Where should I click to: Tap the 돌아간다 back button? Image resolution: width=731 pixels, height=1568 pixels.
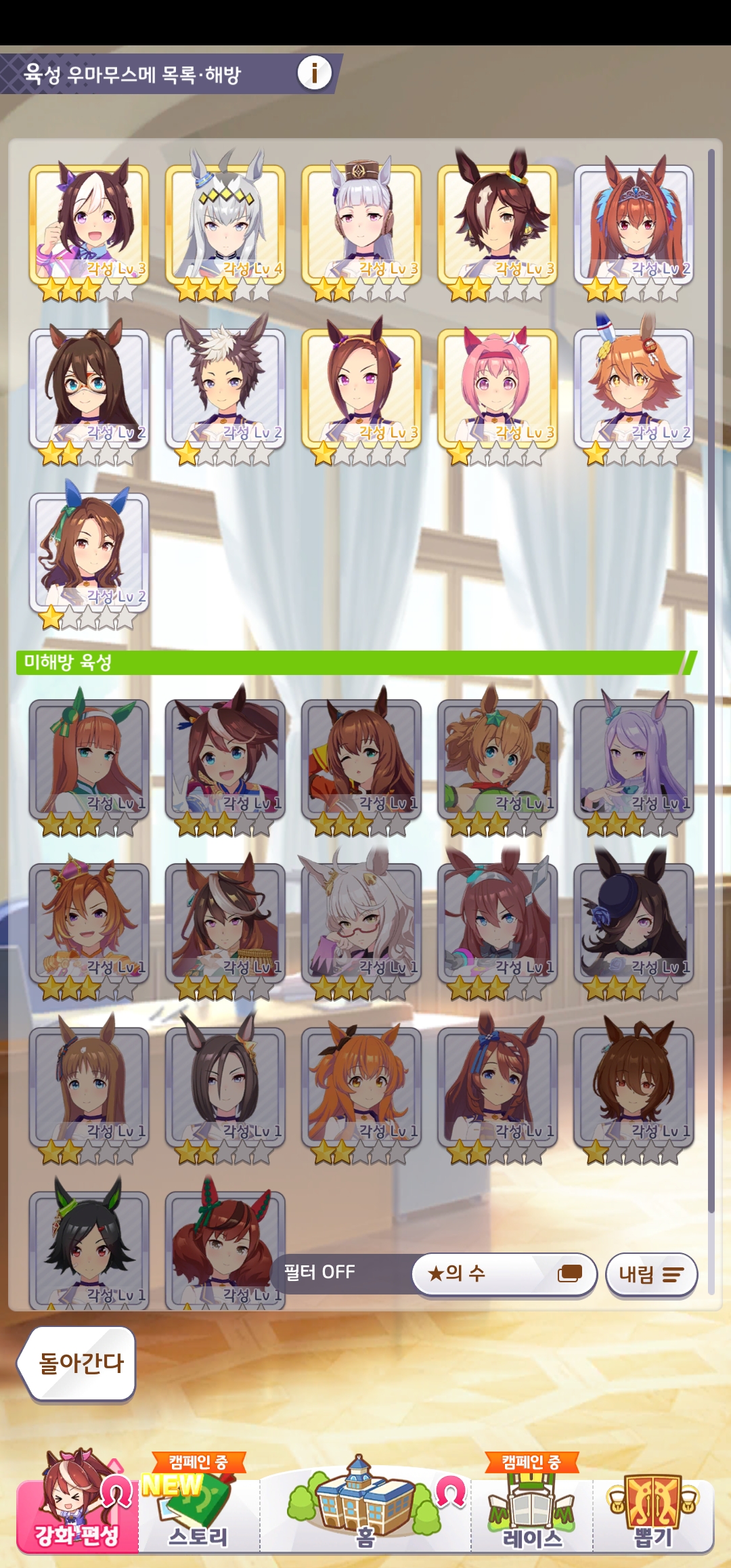click(80, 1362)
